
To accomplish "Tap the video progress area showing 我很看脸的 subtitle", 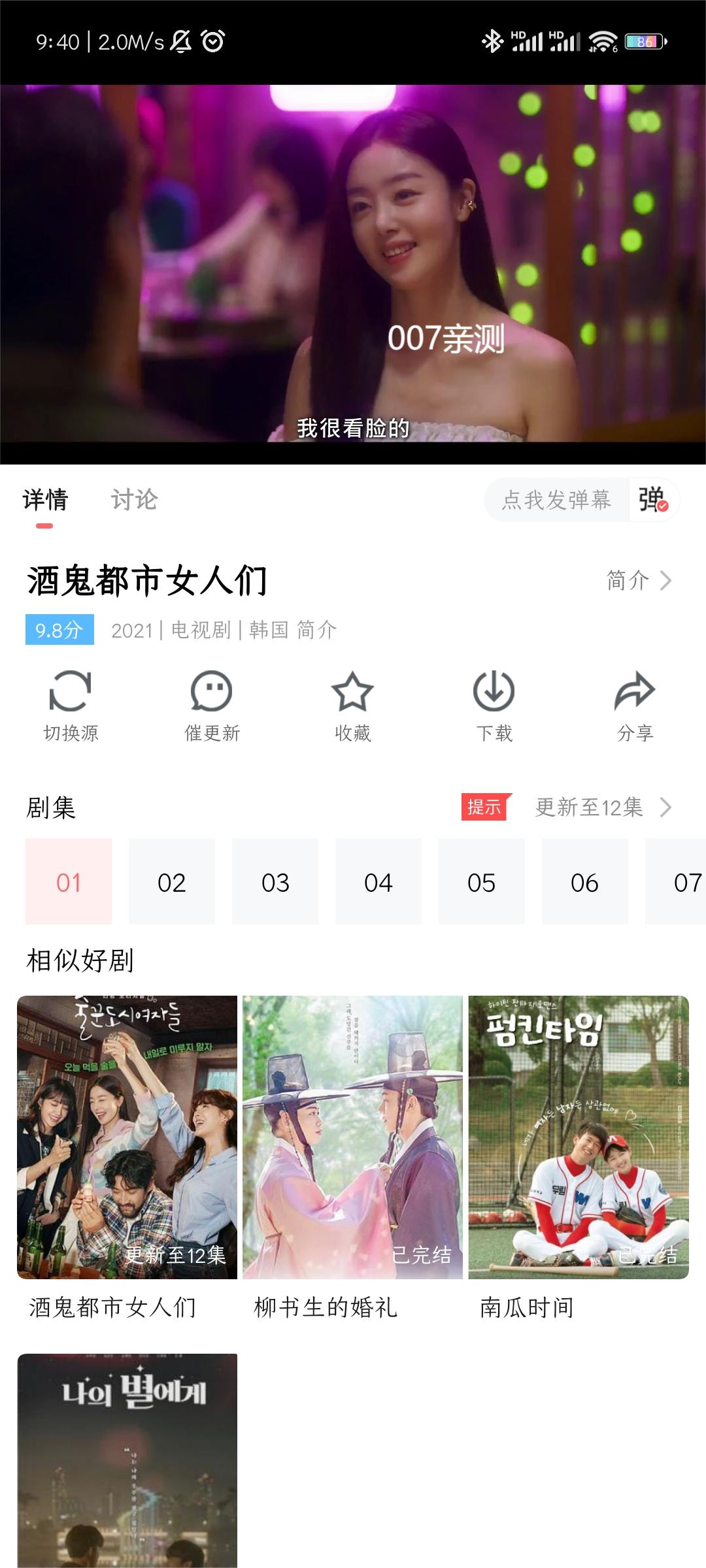I will [x=353, y=428].
